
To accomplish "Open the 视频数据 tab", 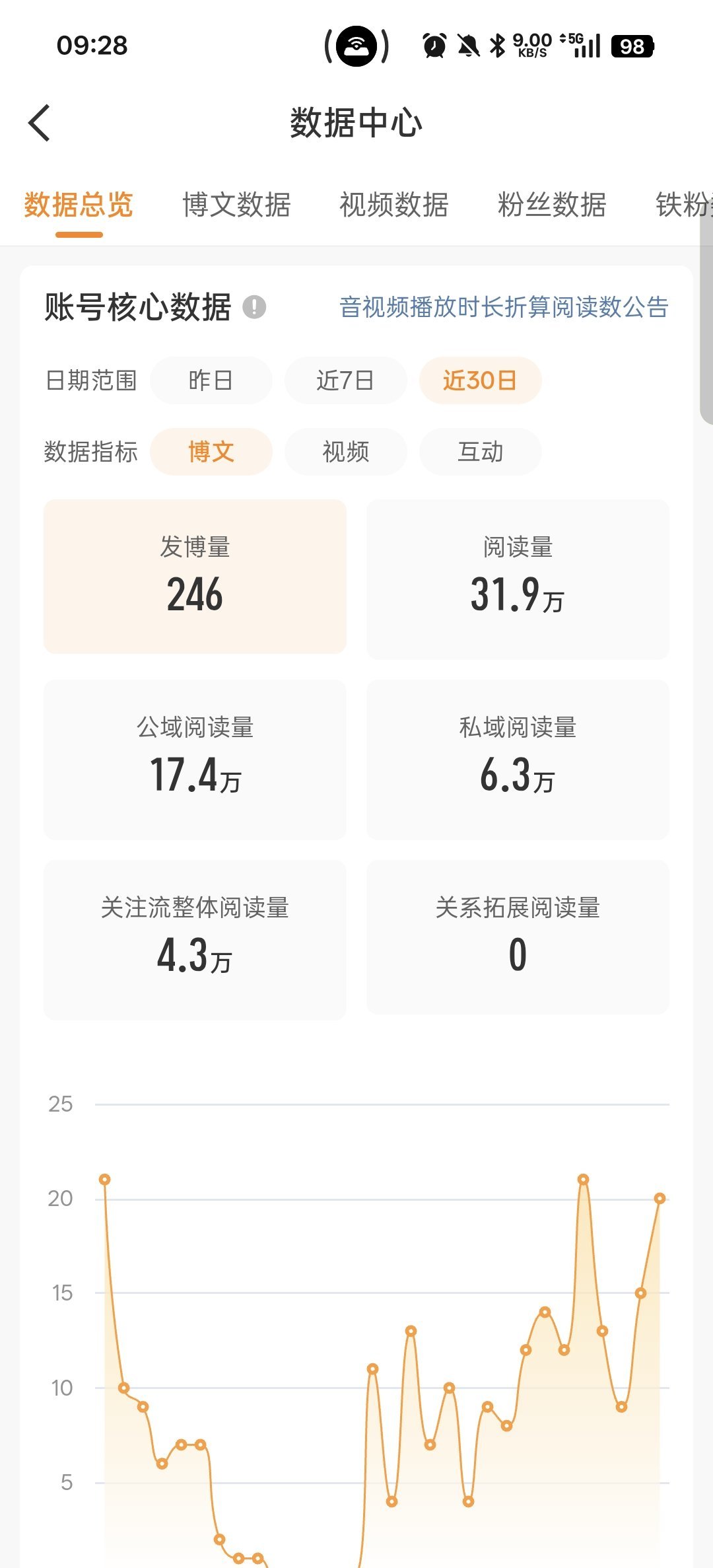I will pos(395,205).
